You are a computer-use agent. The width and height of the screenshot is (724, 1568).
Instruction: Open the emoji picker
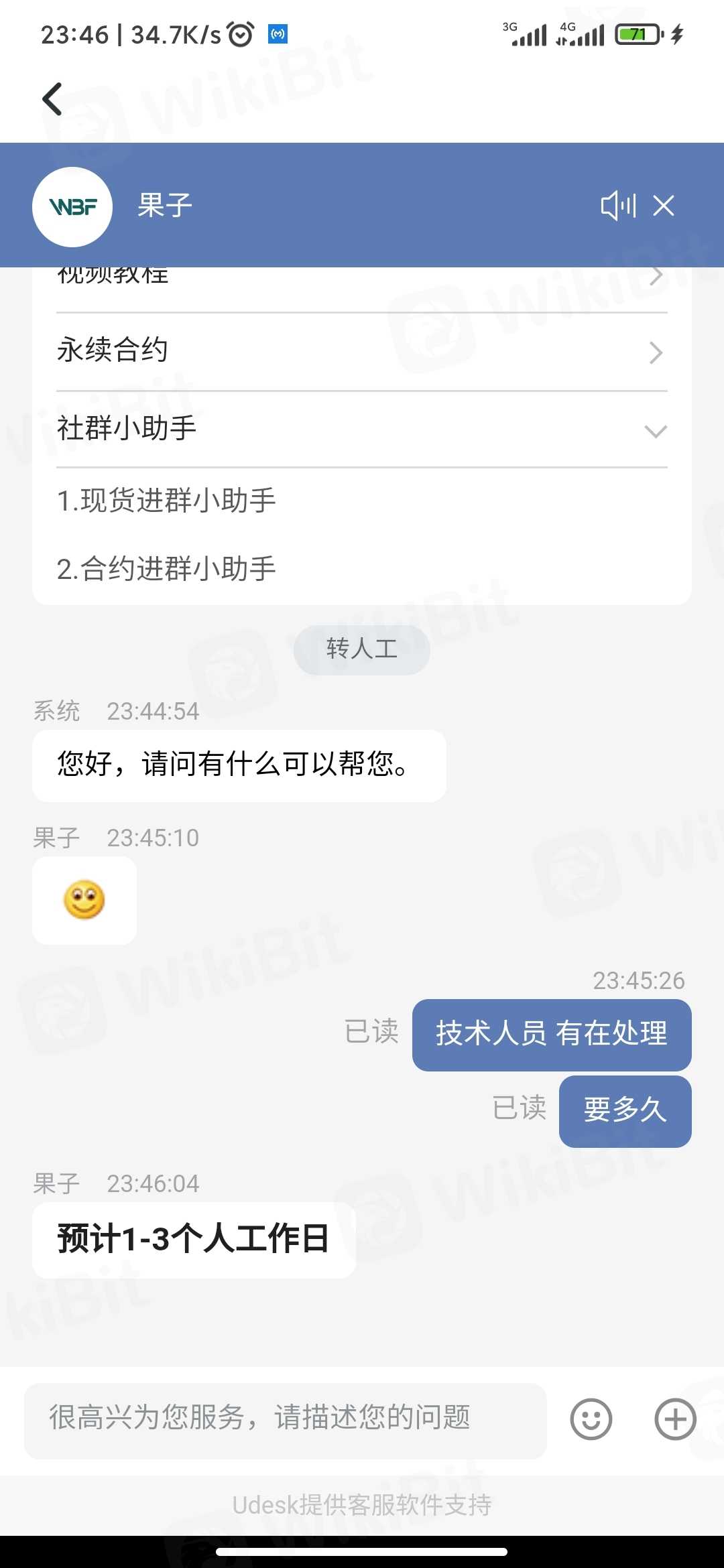pyautogui.click(x=591, y=1419)
